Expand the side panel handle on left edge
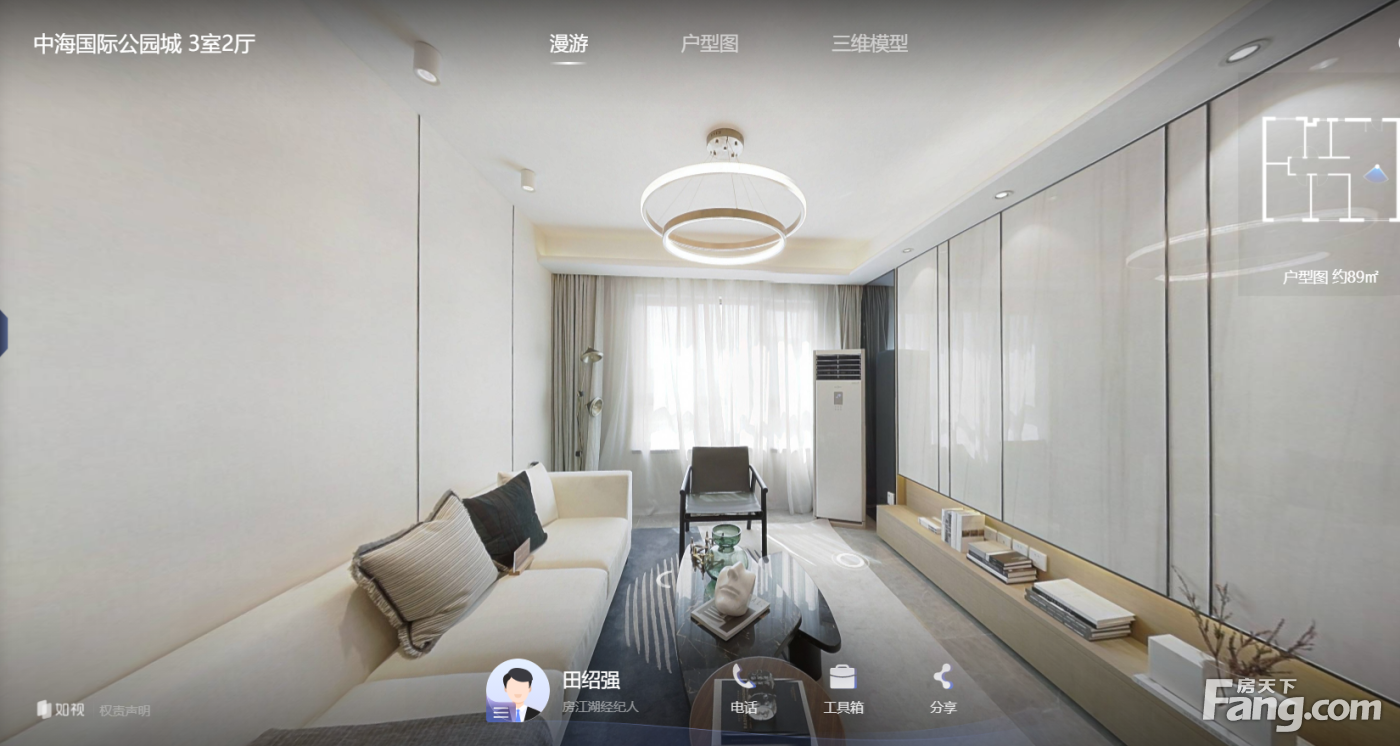Image resolution: width=1400 pixels, height=746 pixels. click(x=4, y=333)
